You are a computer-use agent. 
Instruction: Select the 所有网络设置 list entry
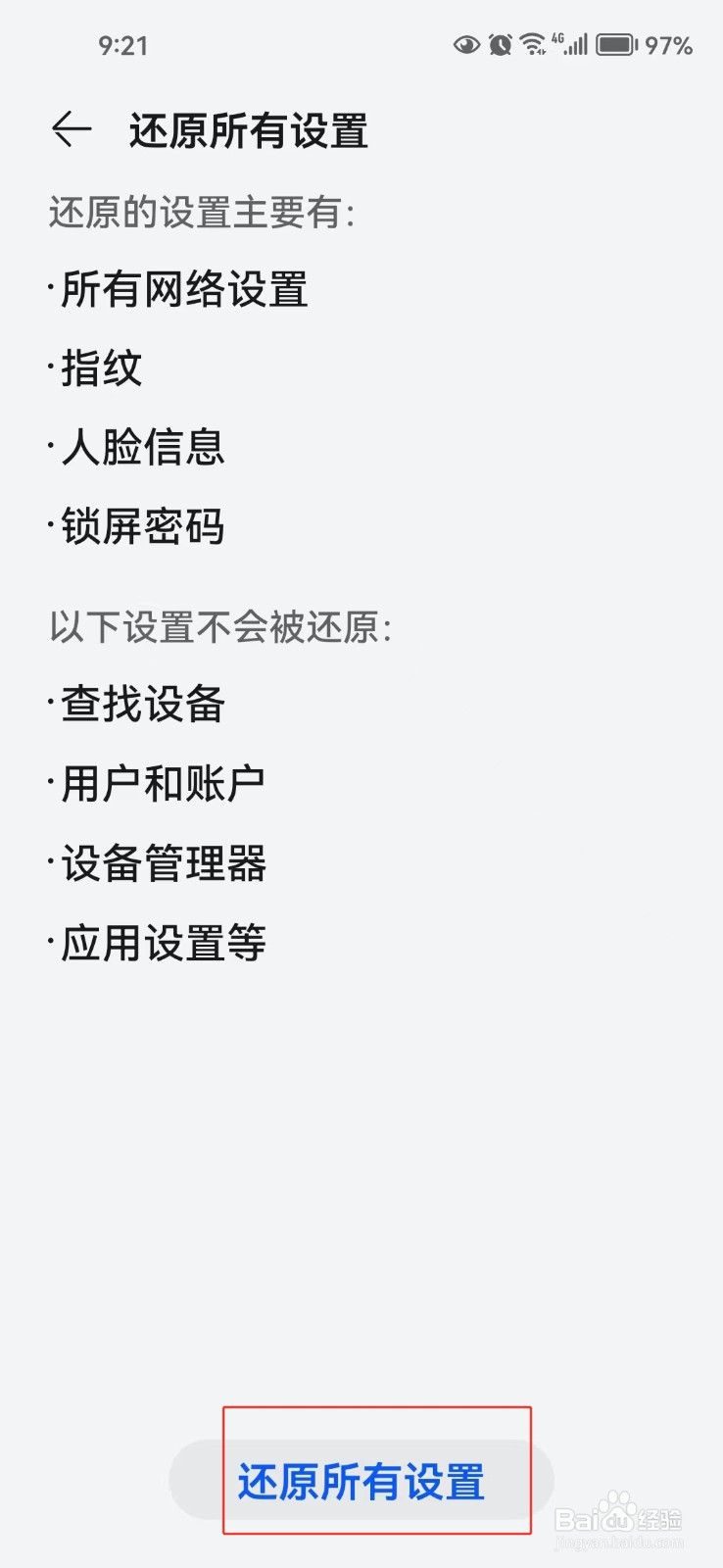pyautogui.click(x=176, y=291)
